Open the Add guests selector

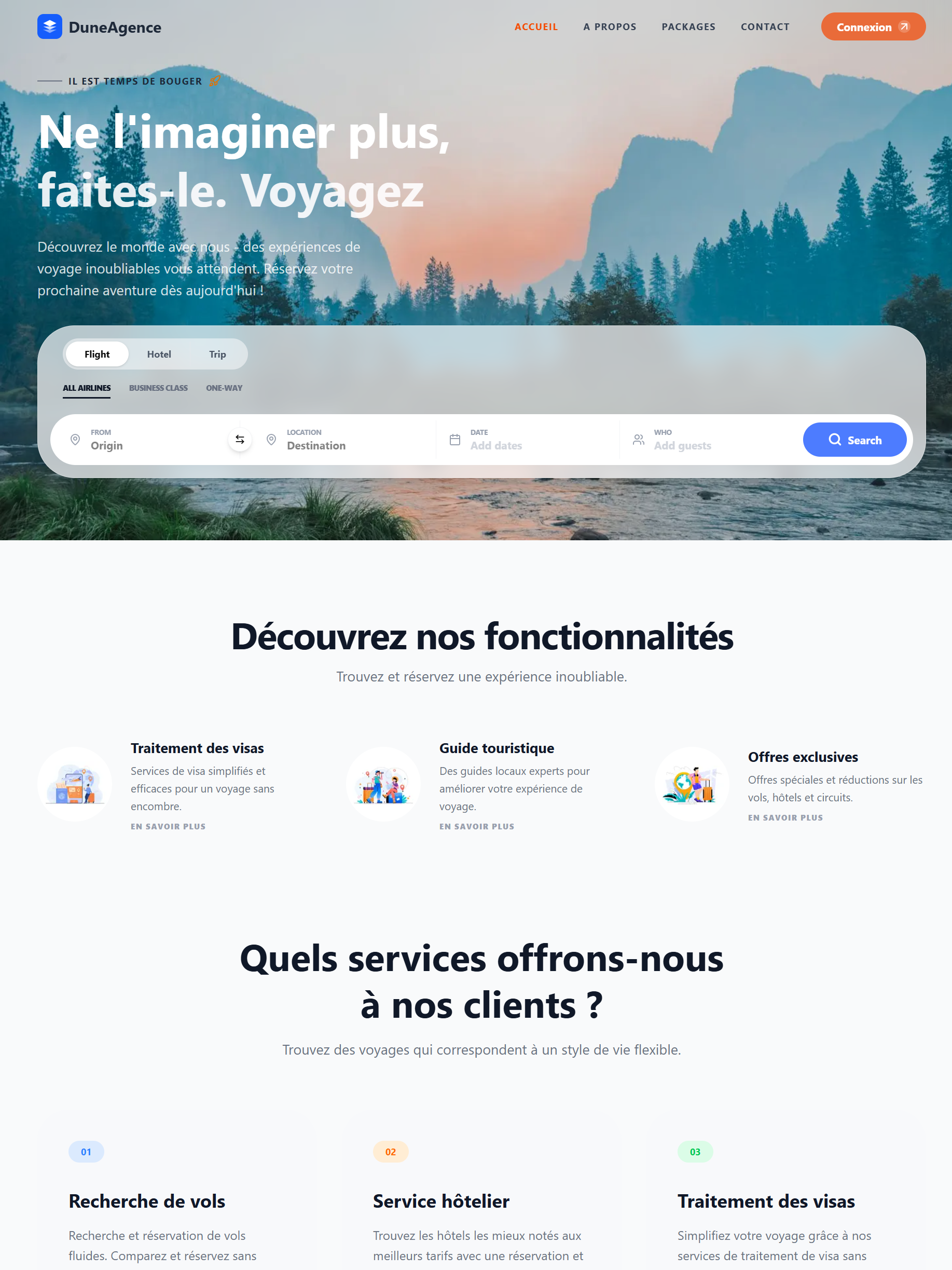click(712, 440)
